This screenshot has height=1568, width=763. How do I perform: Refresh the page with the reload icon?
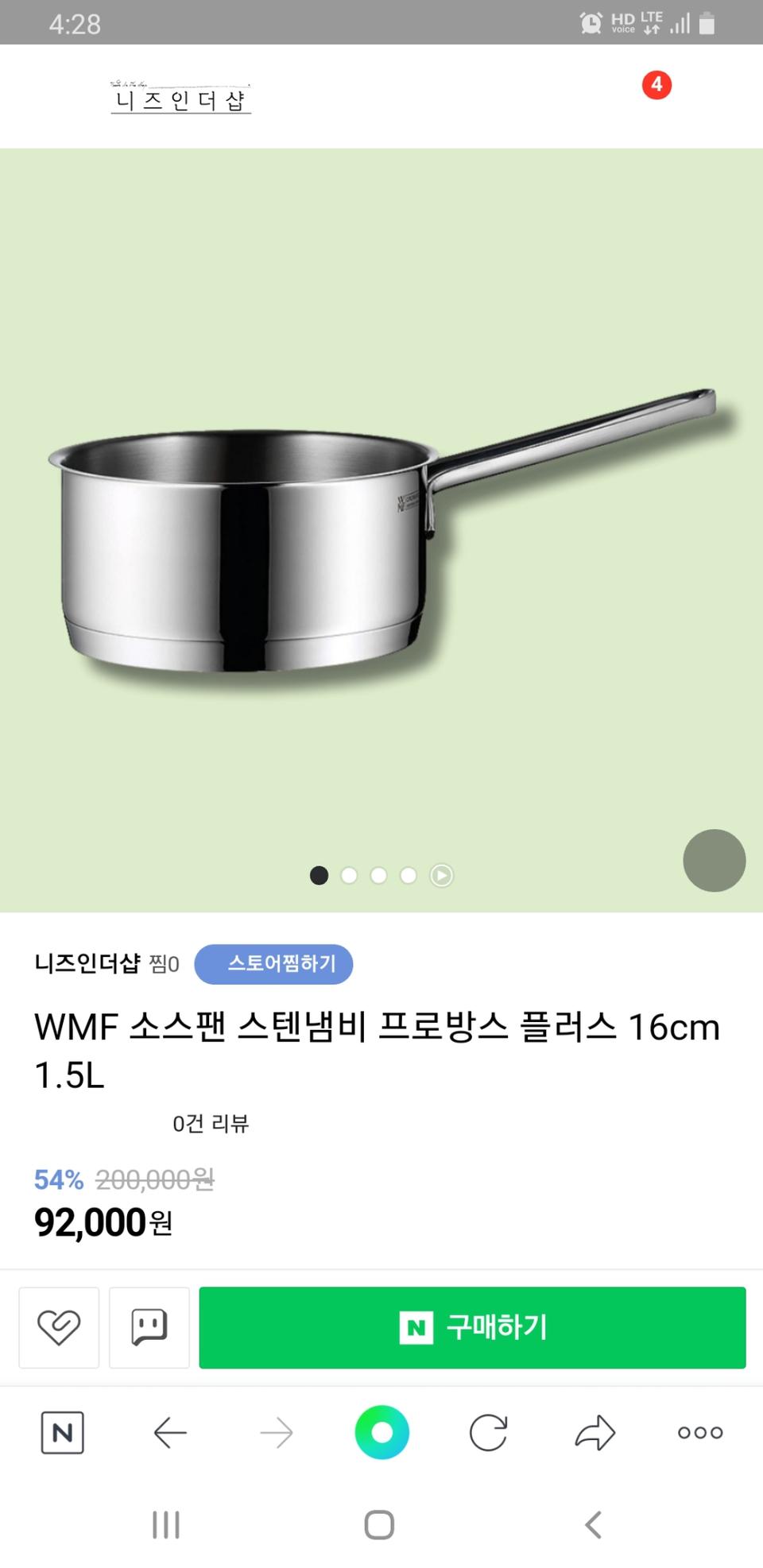[x=488, y=1433]
